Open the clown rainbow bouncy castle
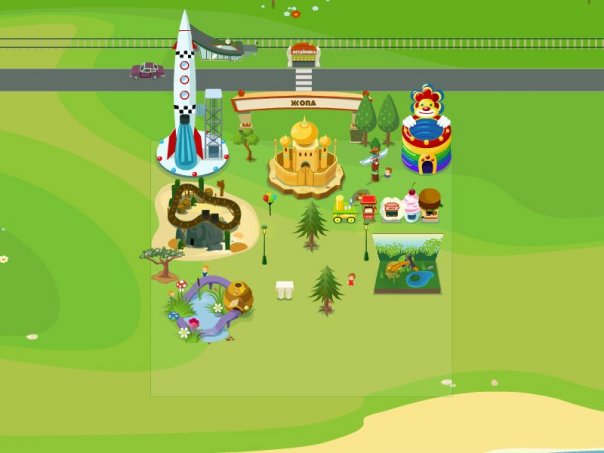Screen dimensions: 604x453 [x=427, y=134]
